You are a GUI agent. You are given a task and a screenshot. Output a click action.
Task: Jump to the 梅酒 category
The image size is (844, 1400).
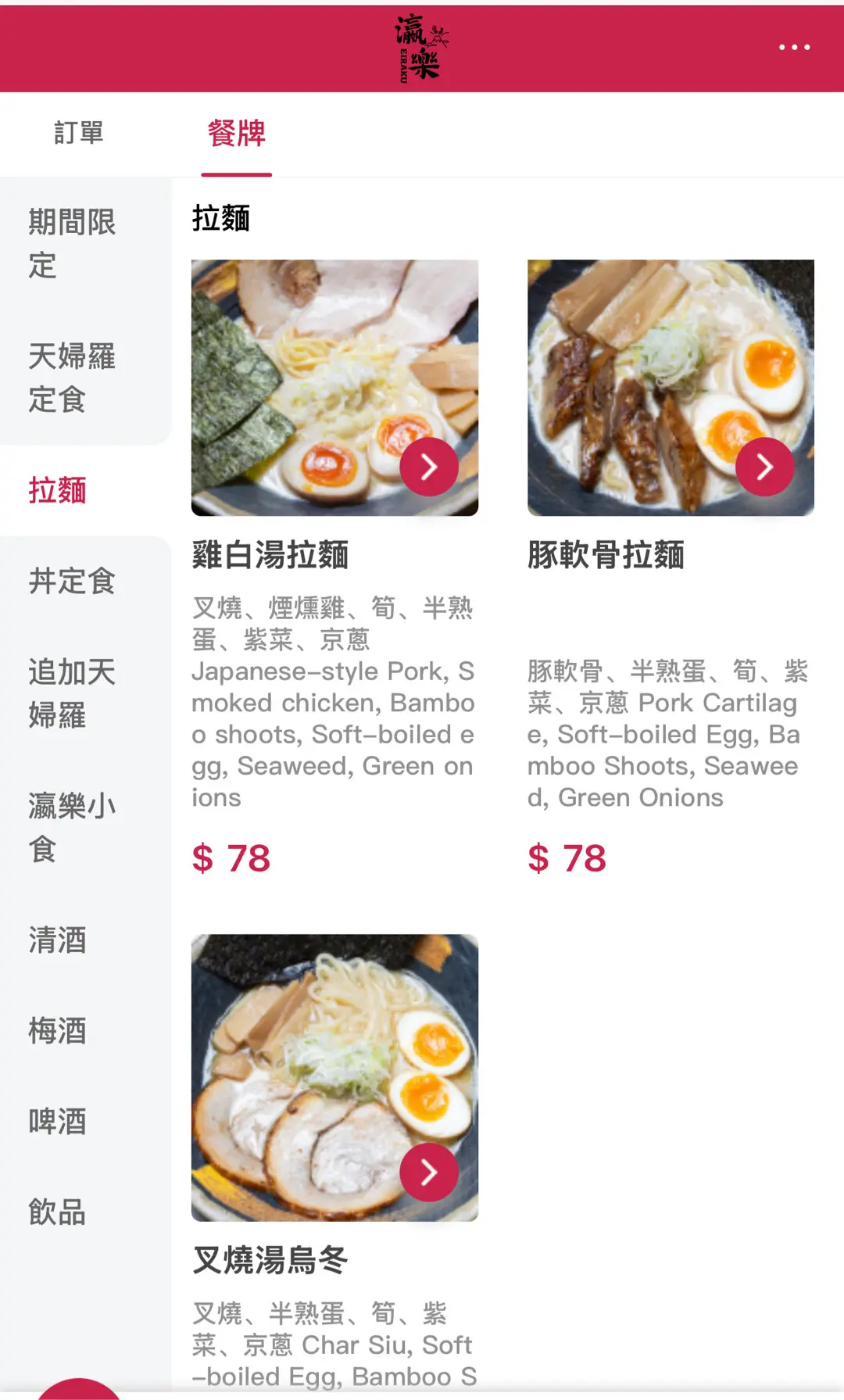tap(58, 1030)
